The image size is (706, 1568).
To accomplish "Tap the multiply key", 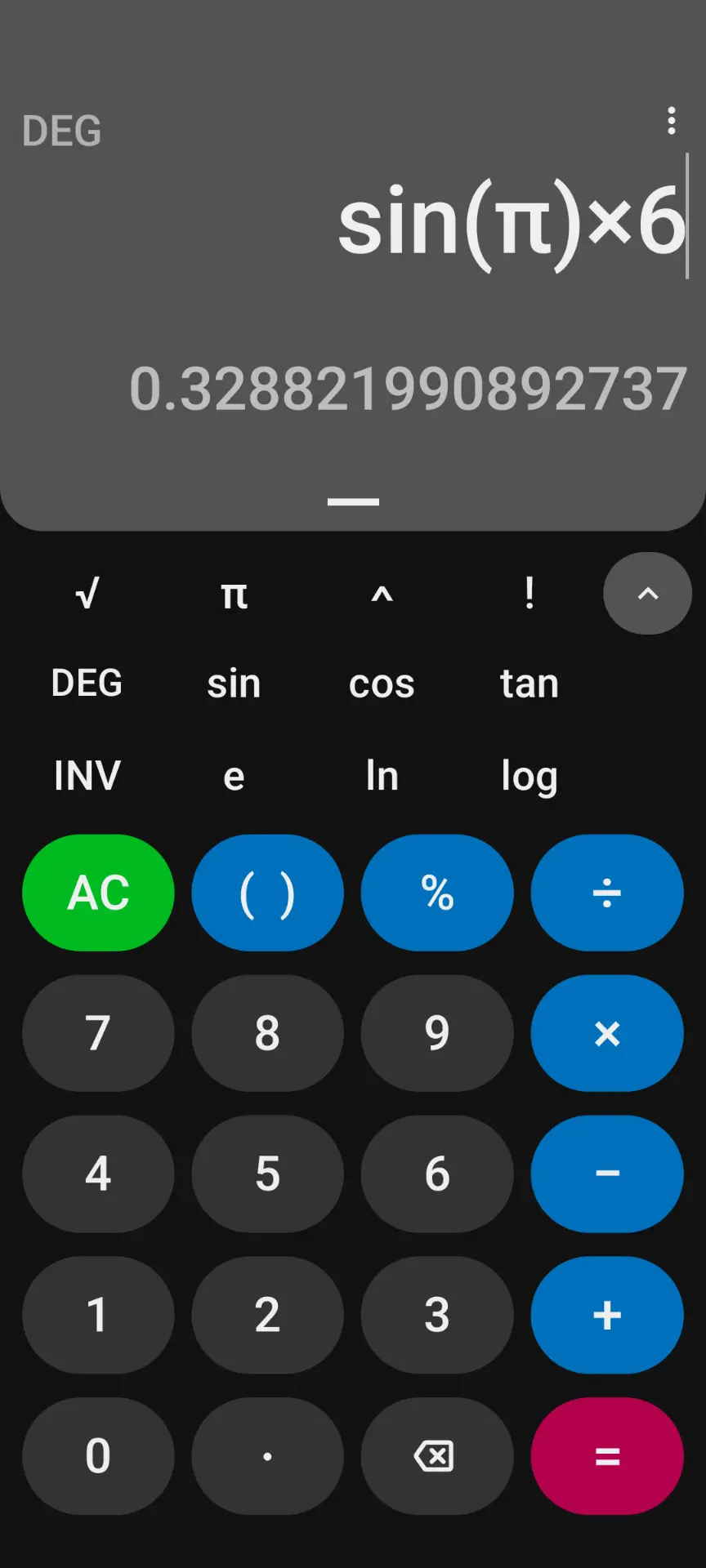I will click(x=606, y=1033).
